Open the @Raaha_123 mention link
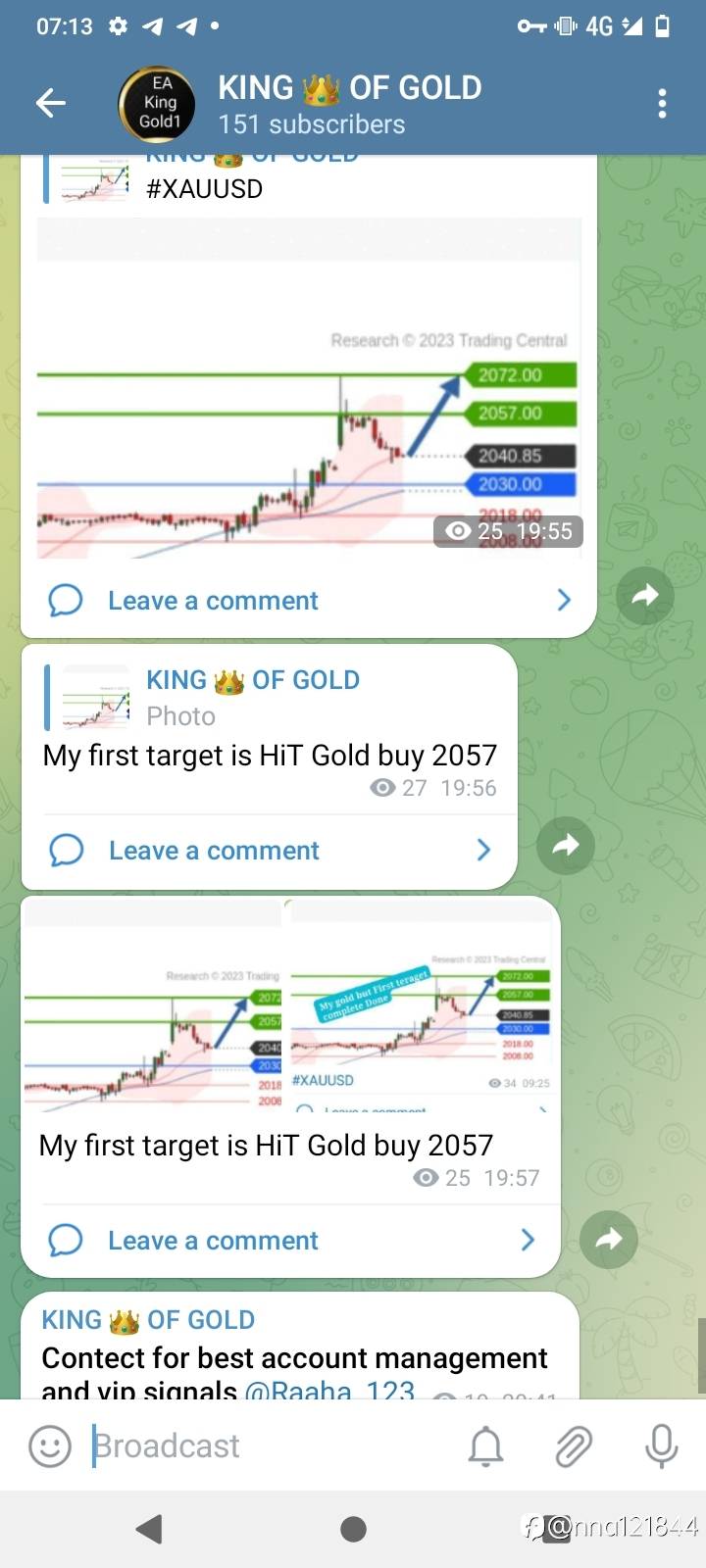 click(329, 1389)
